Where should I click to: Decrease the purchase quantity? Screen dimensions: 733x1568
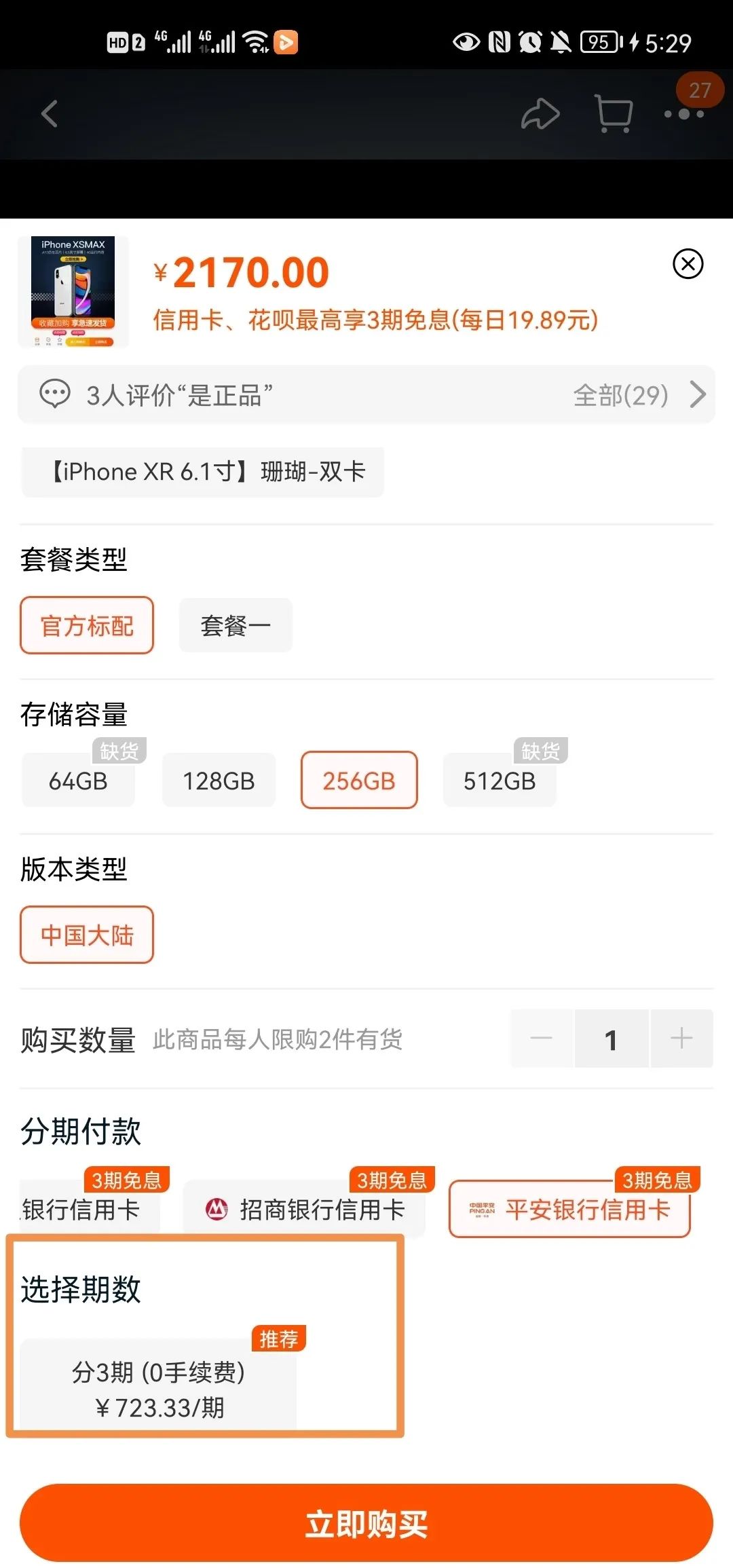[x=542, y=1039]
